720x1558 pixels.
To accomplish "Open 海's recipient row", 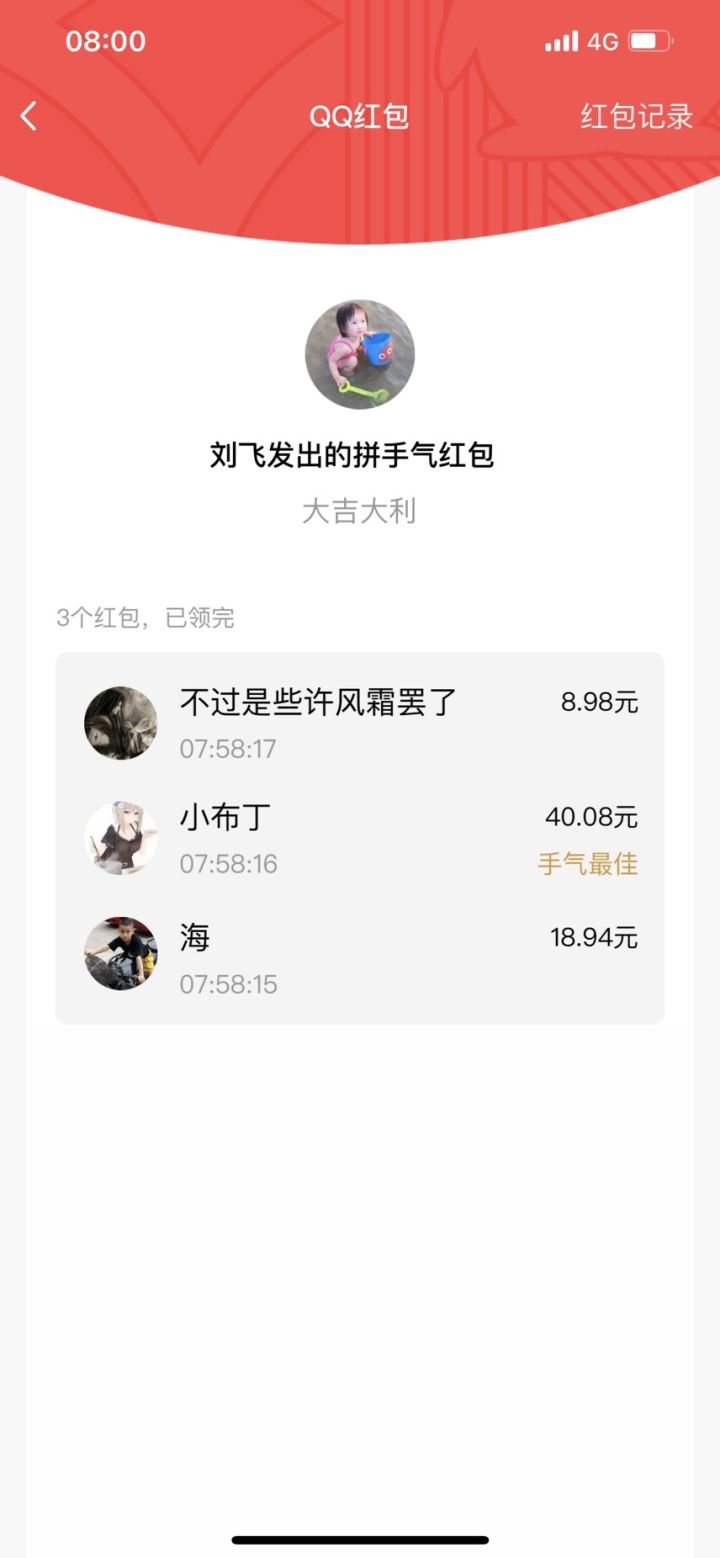I will (x=360, y=956).
